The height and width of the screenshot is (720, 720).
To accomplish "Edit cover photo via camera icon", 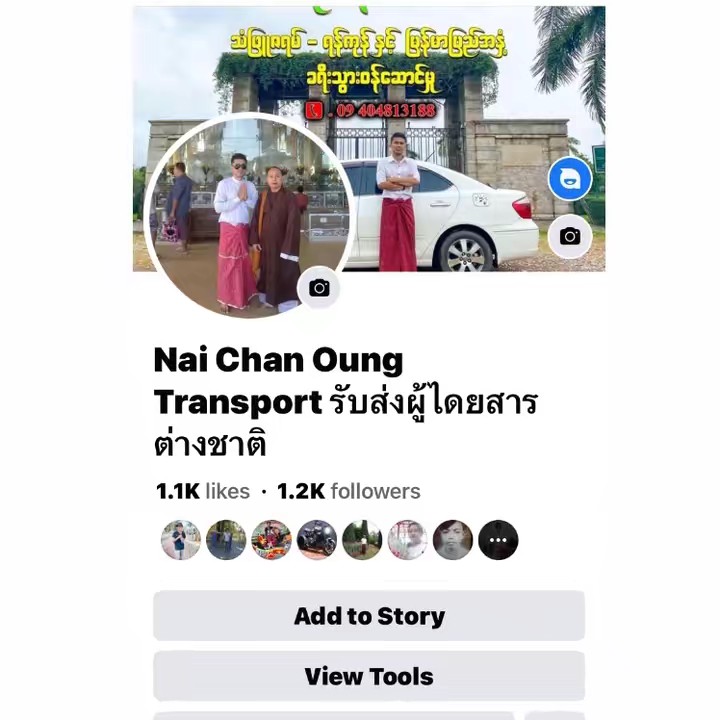I will pyautogui.click(x=570, y=236).
